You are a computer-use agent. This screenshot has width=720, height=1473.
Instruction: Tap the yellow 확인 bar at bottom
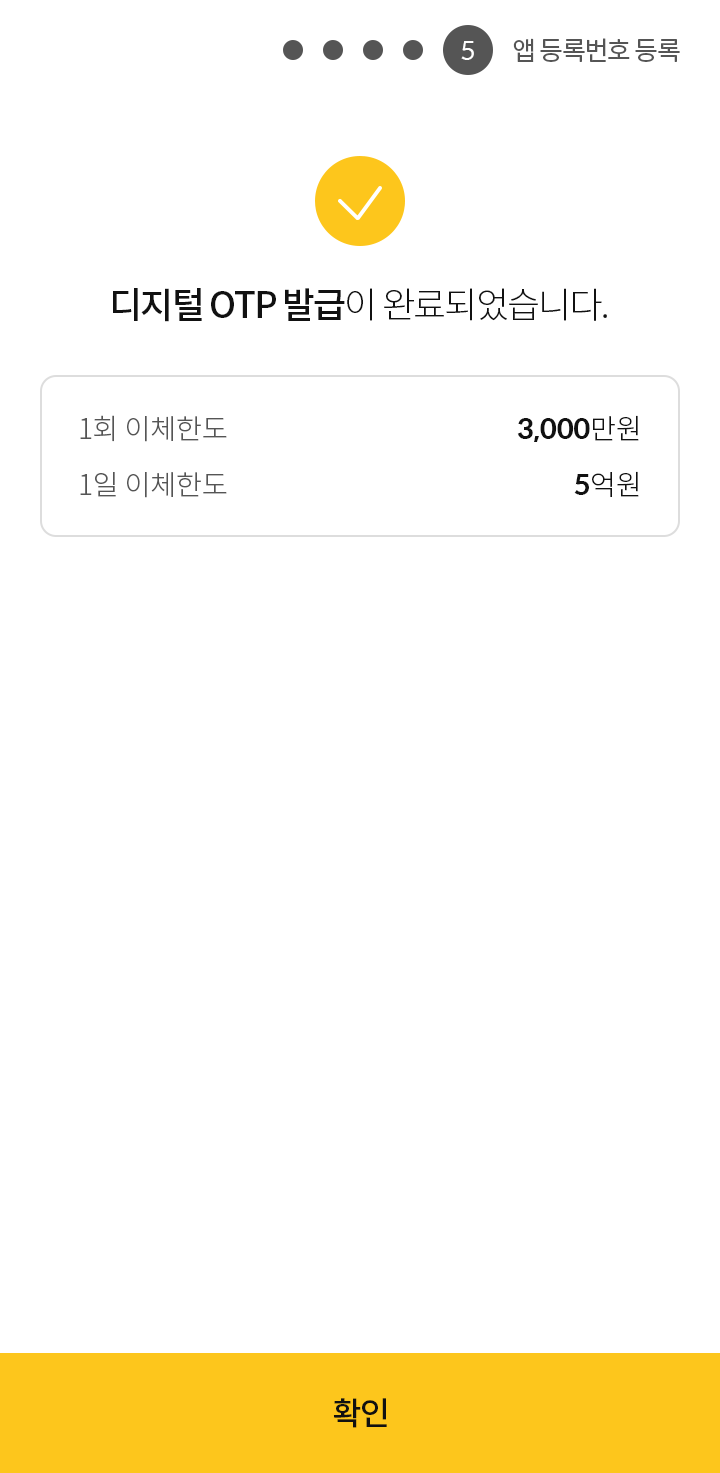point(360,1410)
